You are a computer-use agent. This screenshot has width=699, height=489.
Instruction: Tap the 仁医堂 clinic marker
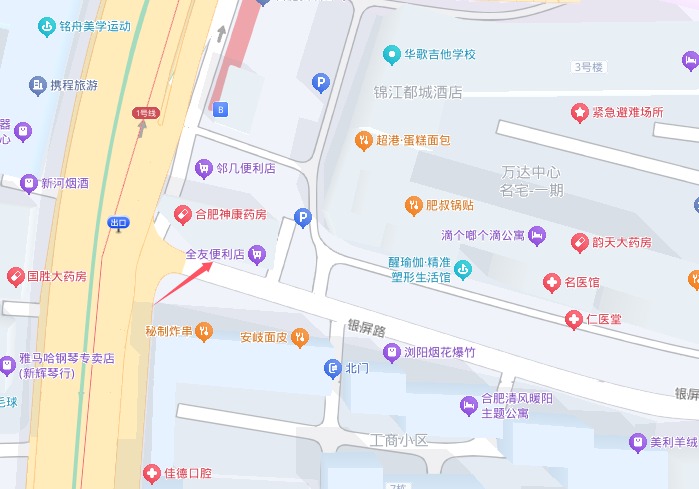pyautogui.click(x=573, y=319)
